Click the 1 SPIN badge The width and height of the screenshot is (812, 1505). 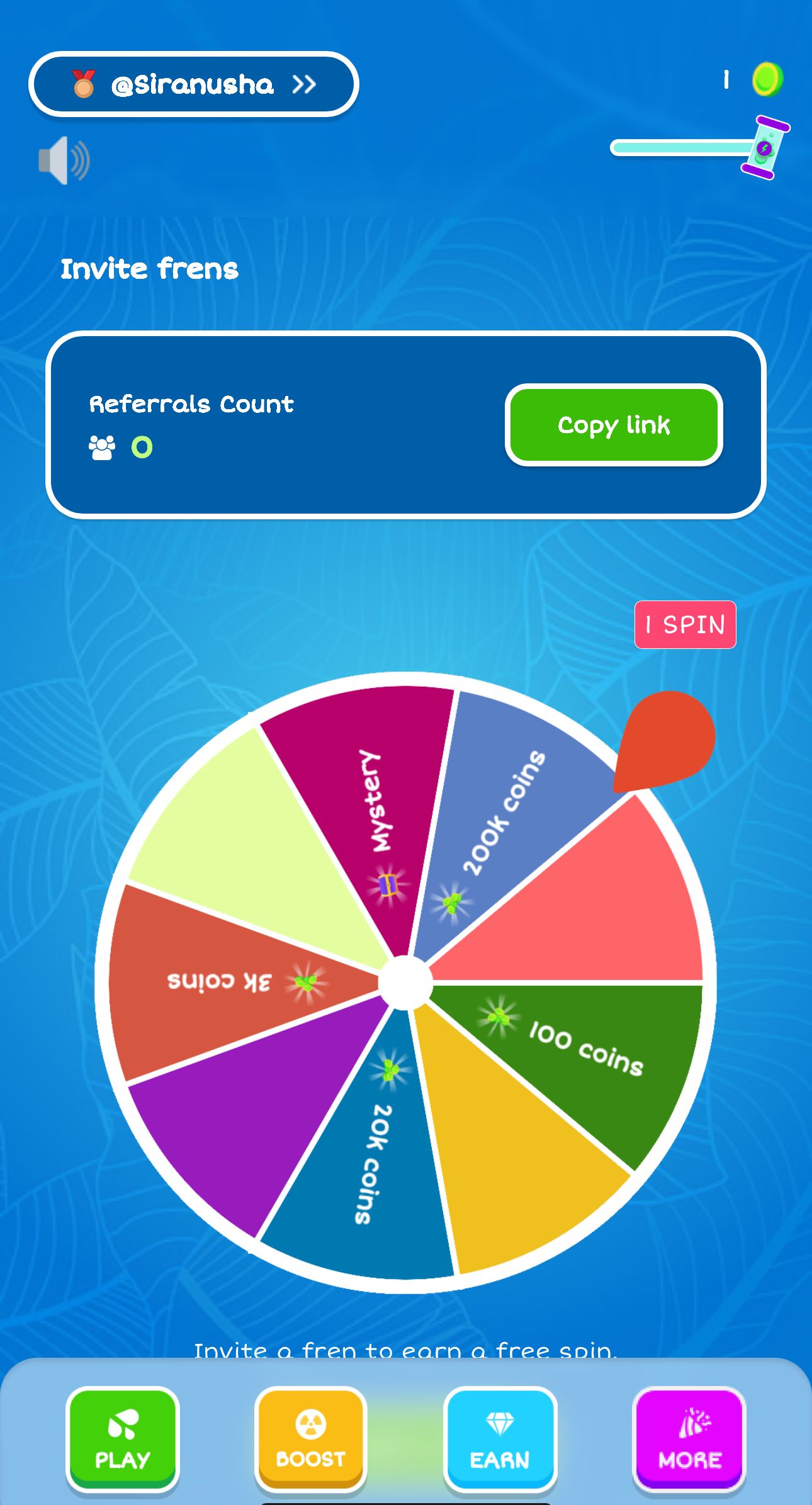685,624
